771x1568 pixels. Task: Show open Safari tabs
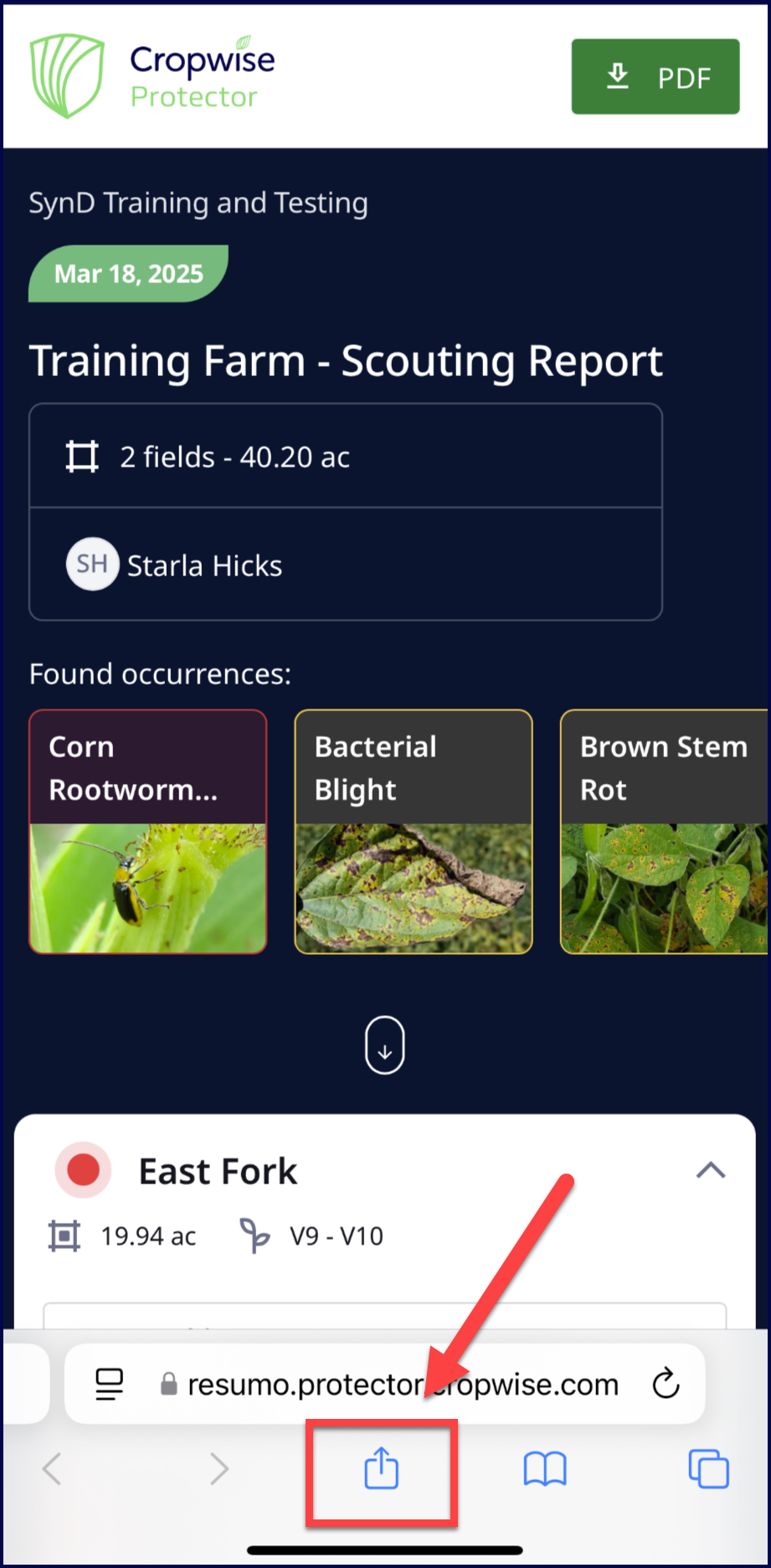coord(708,1468)
